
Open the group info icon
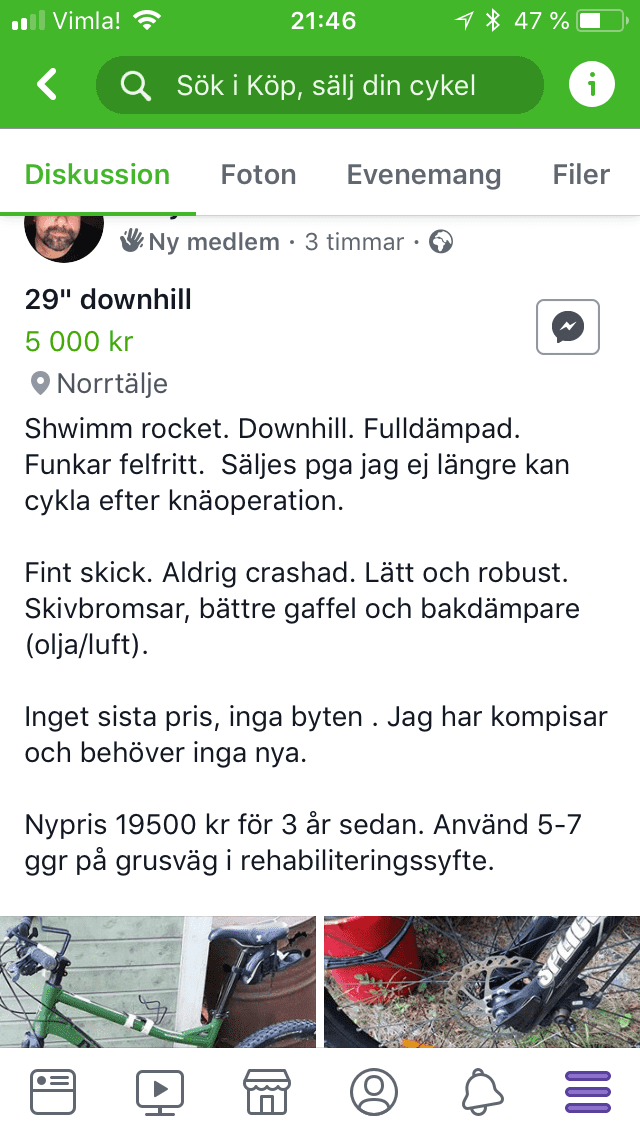(591, 85)
